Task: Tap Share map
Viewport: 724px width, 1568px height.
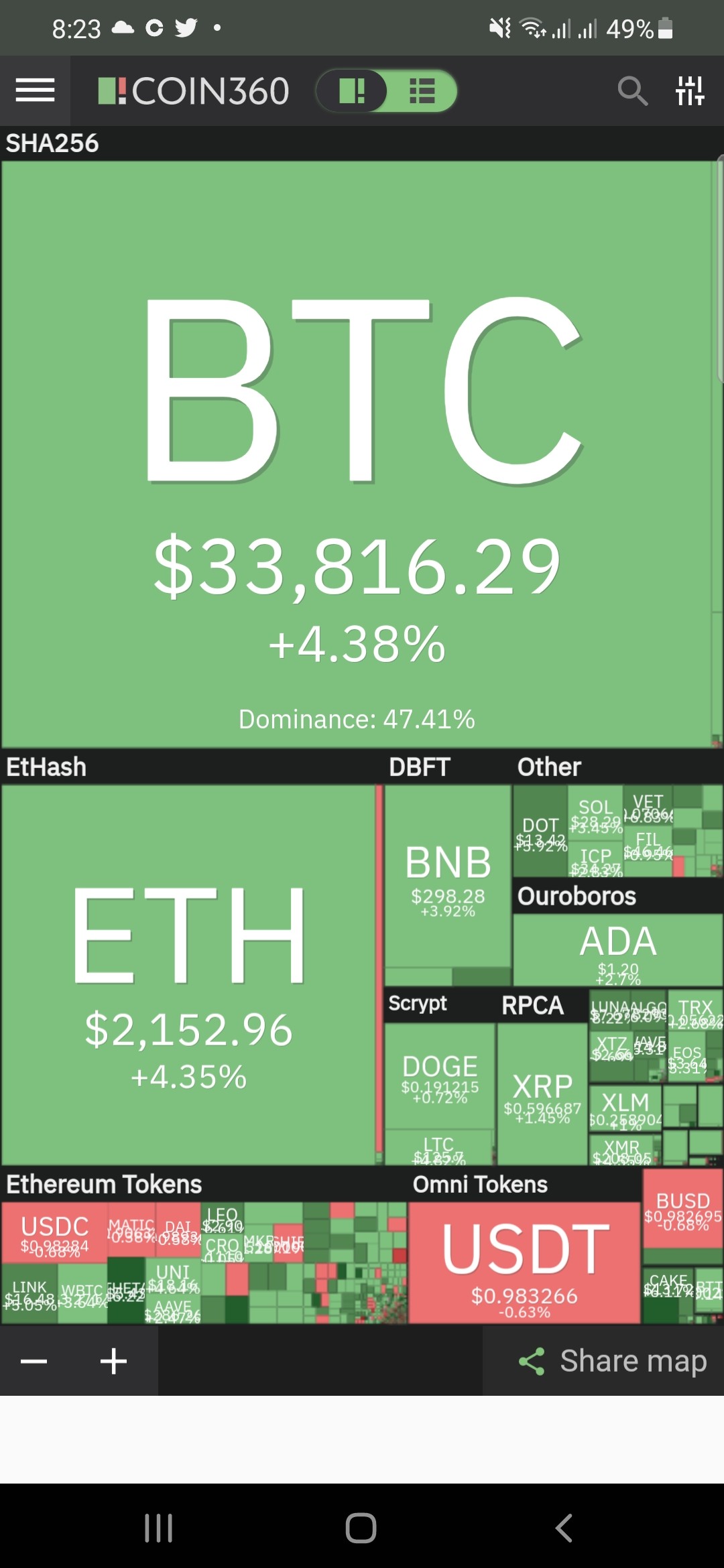Action: tap(612, 1361)
